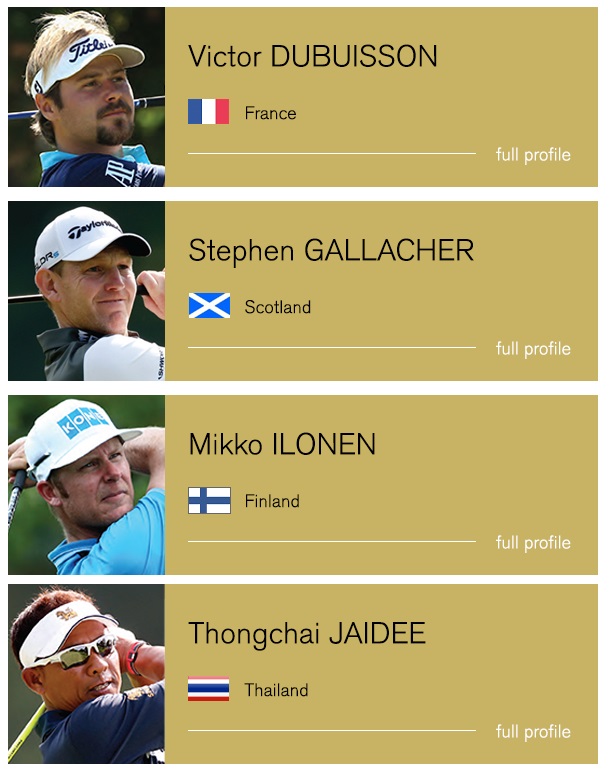Image resolution: width=615 pixels, height=769 pixels.
Task: Tap Victor Dubuisson's player photo
Action: point(87,97)
